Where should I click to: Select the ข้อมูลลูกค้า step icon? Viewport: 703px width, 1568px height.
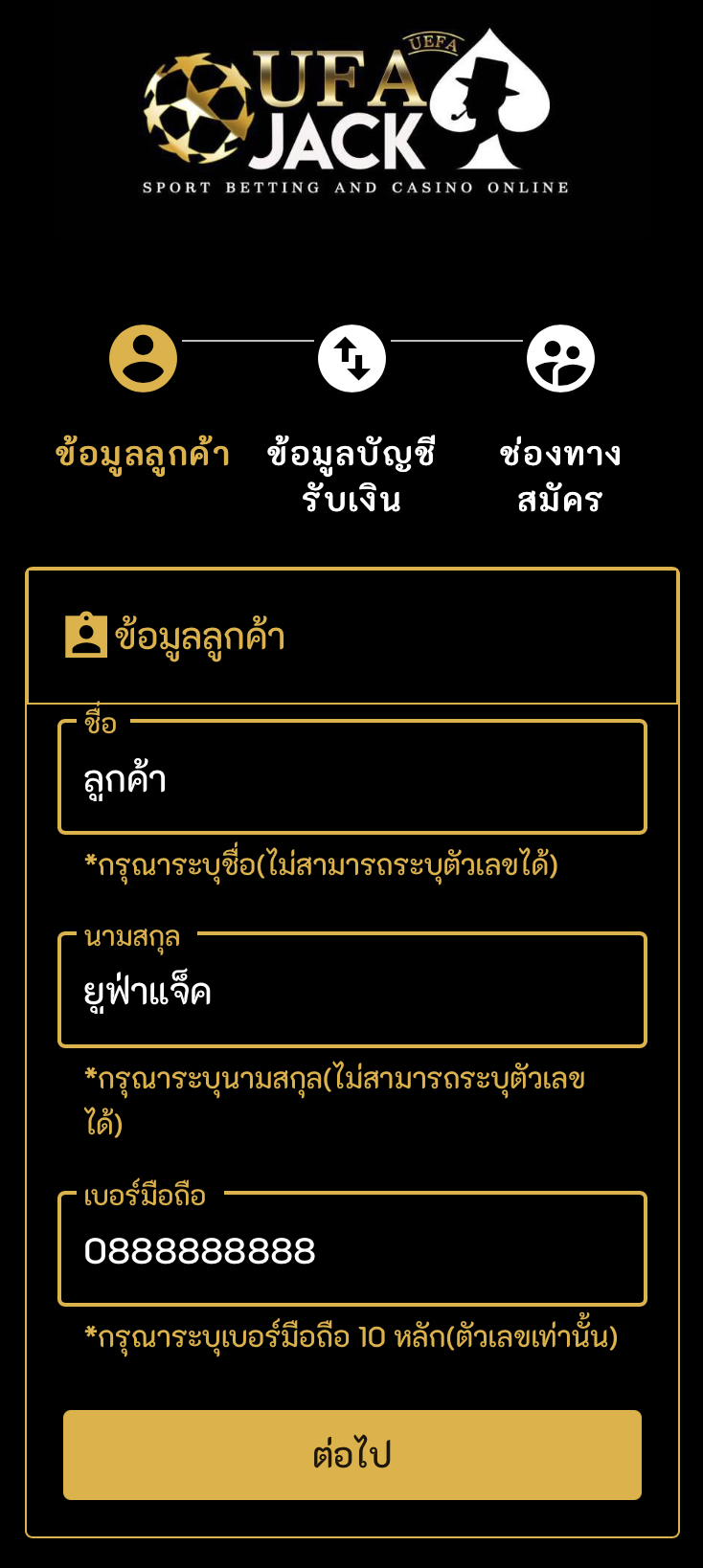point(143,359)
